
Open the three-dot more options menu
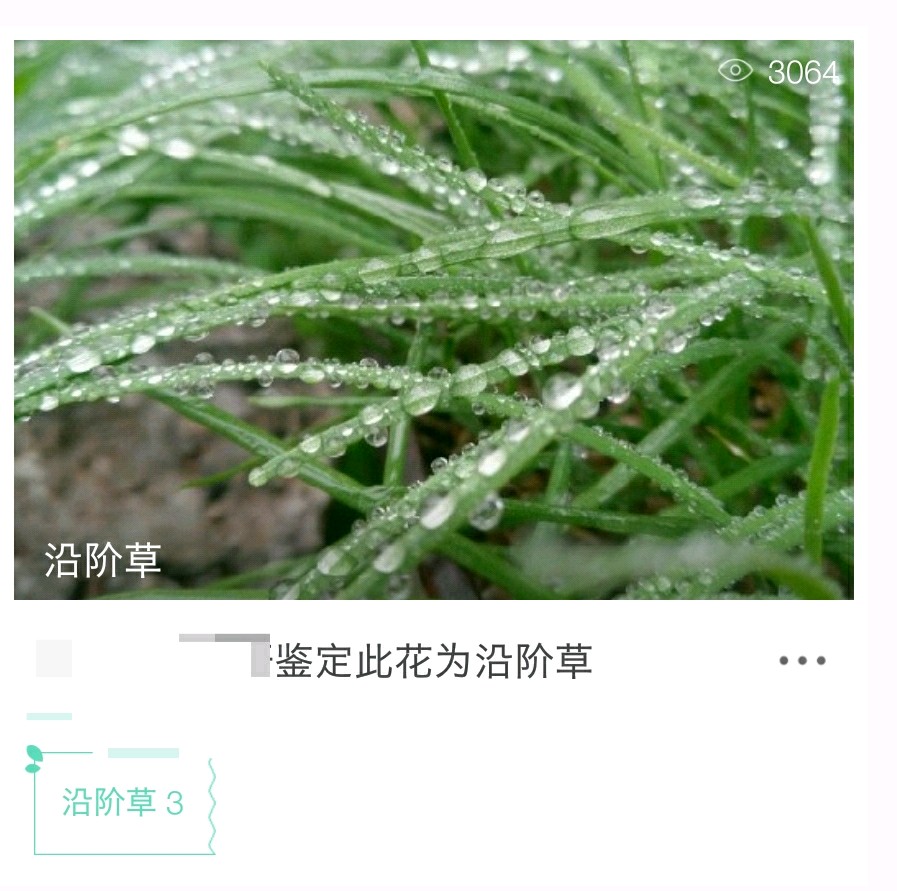click(x=802, y=661)
